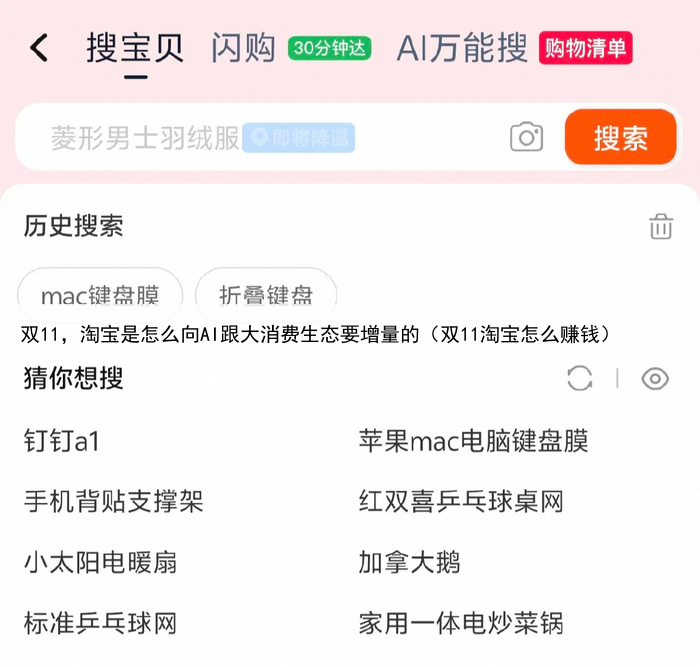Search suggestion 红双喜乒乓球桌网
The image size is (700, 667).
click(x=461, y=501)
